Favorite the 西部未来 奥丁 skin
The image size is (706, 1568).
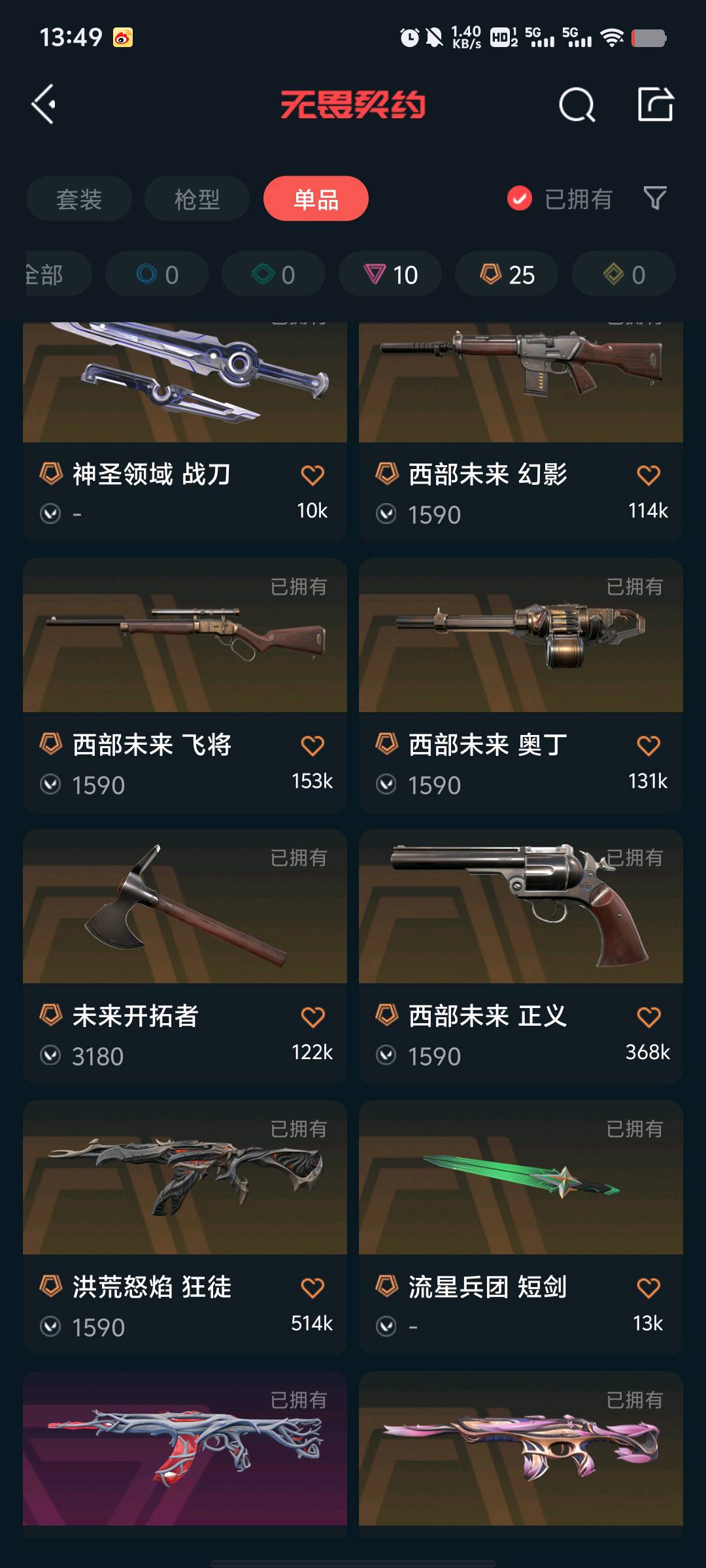648,745
